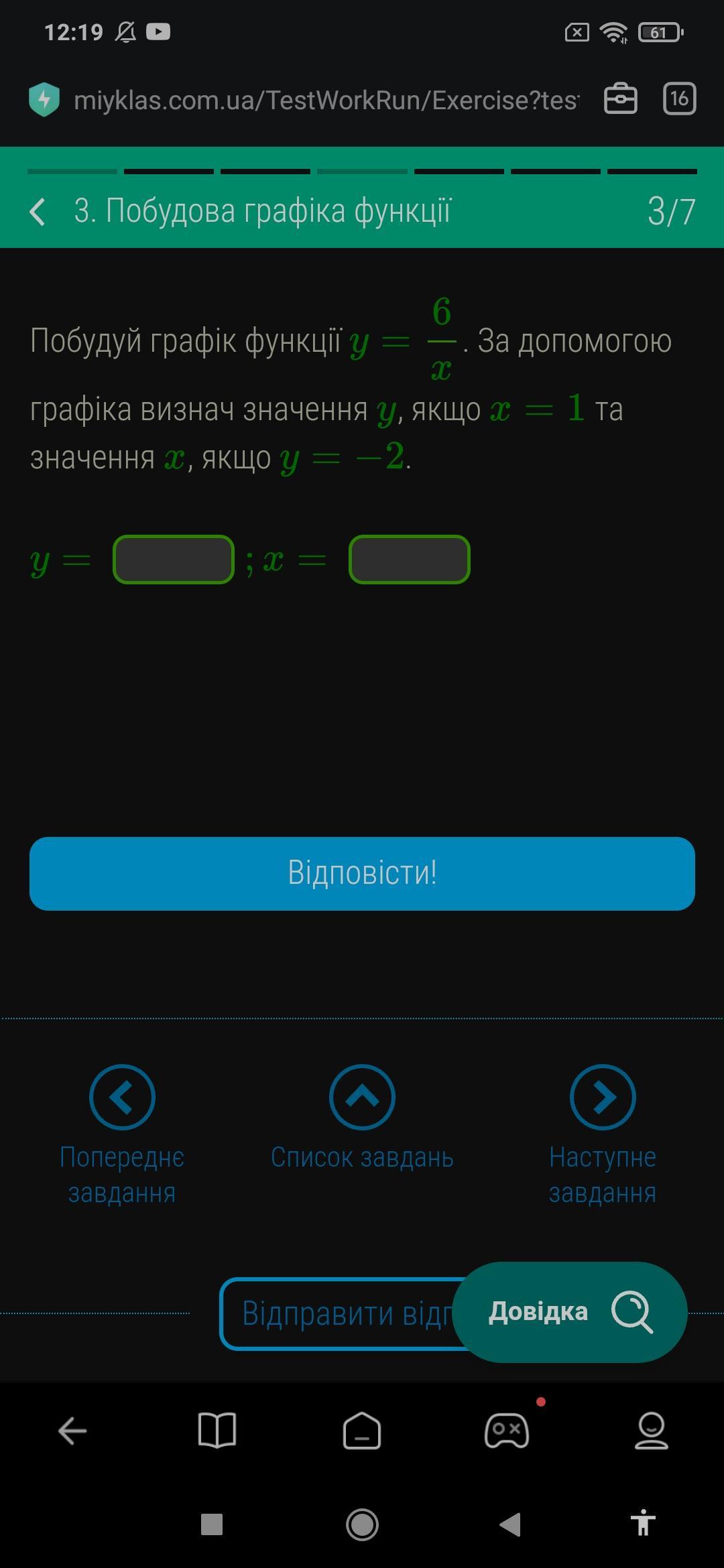Tap the address bar URL
Screen dimensions: 724x1568
pyautogui.click(x=326, y=100)
